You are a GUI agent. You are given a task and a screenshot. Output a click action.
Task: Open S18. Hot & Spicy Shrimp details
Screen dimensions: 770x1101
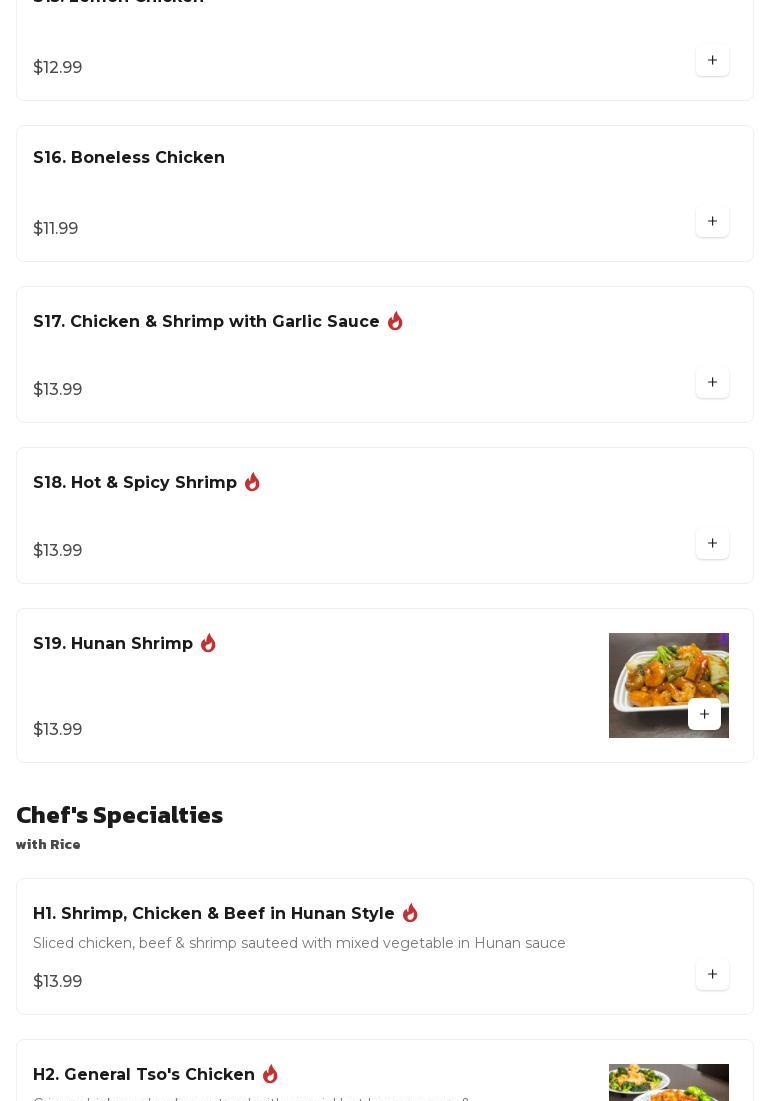(135, 483)
